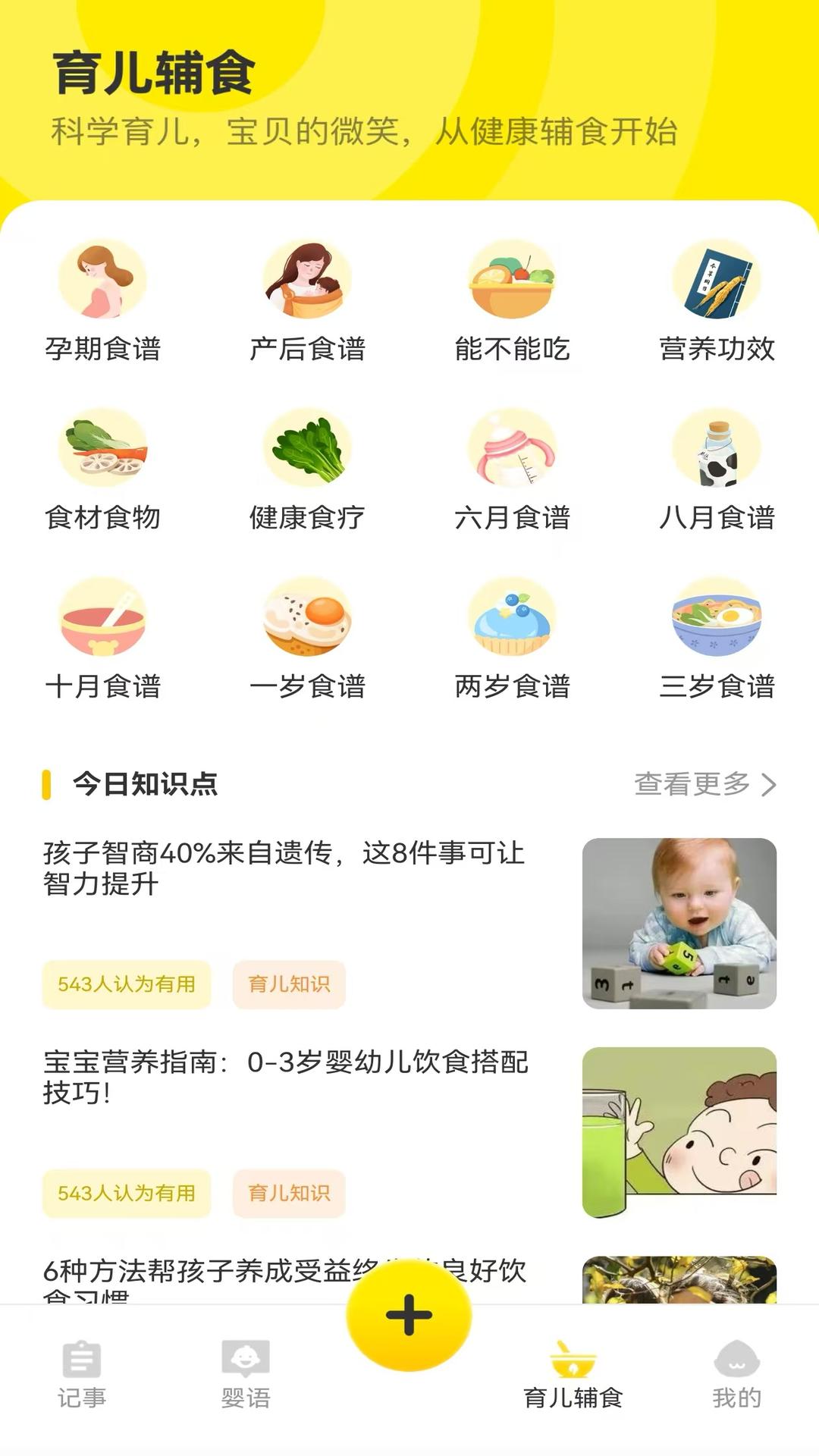This screenshot has width=819, height=1456.
Task: Switch to the 婴语 tab
Action: 246,1374
